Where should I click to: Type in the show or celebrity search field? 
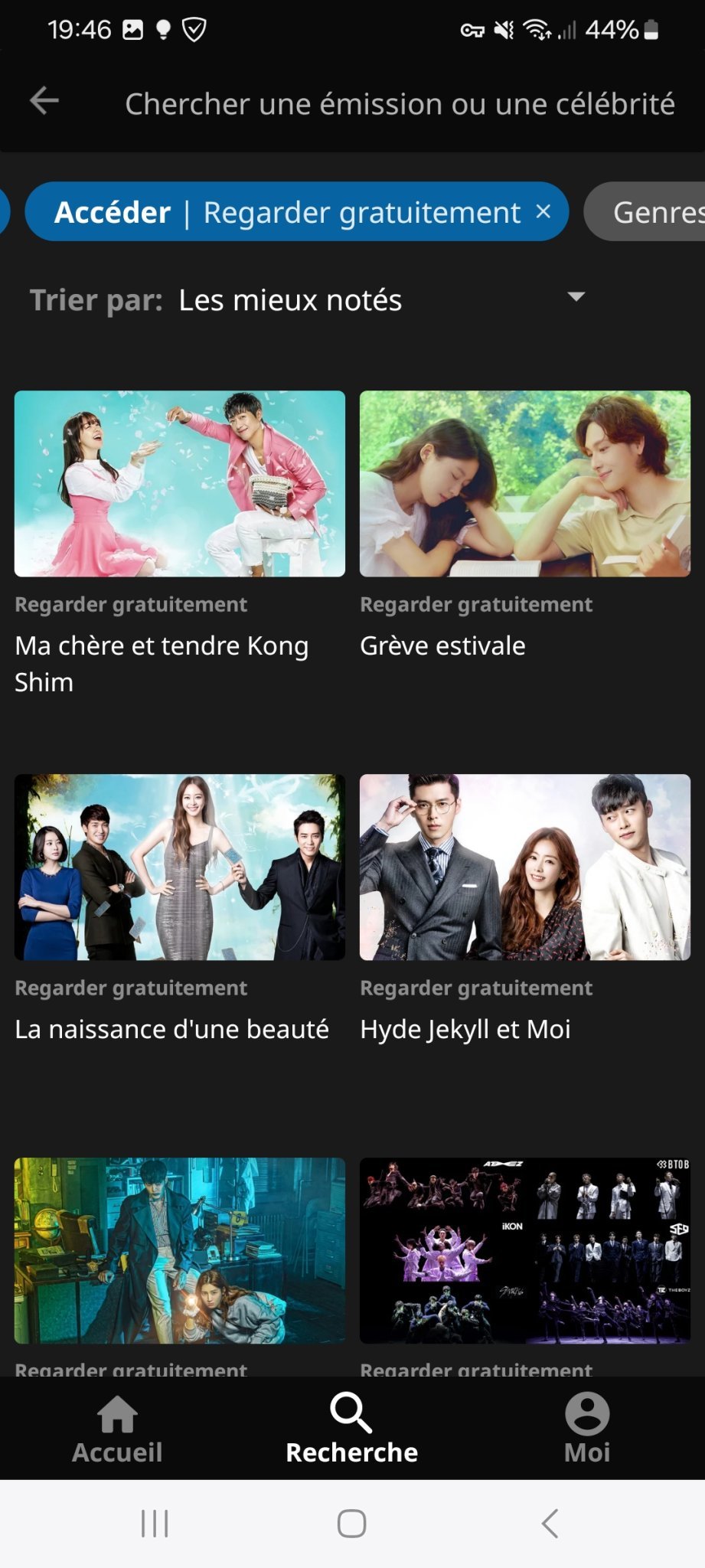(x=399, y=104)
